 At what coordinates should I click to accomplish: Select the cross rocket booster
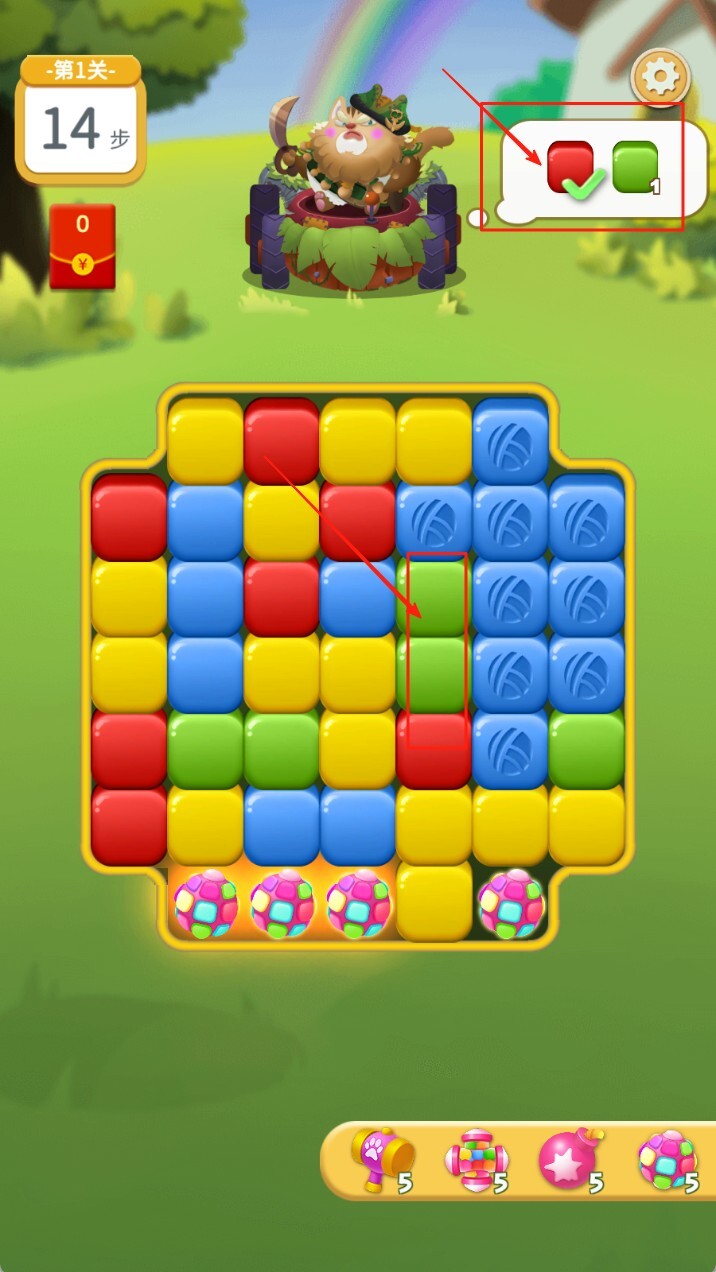tap(474, 1161)
